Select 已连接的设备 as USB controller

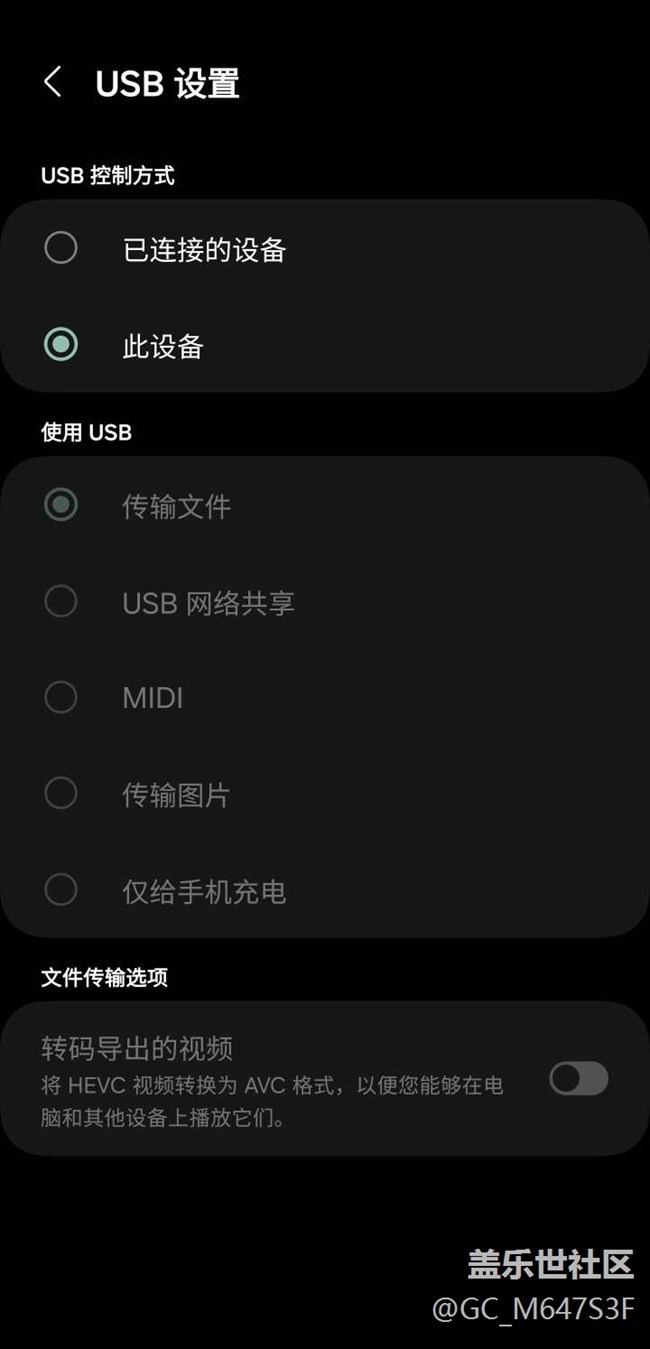pos(61,248)
